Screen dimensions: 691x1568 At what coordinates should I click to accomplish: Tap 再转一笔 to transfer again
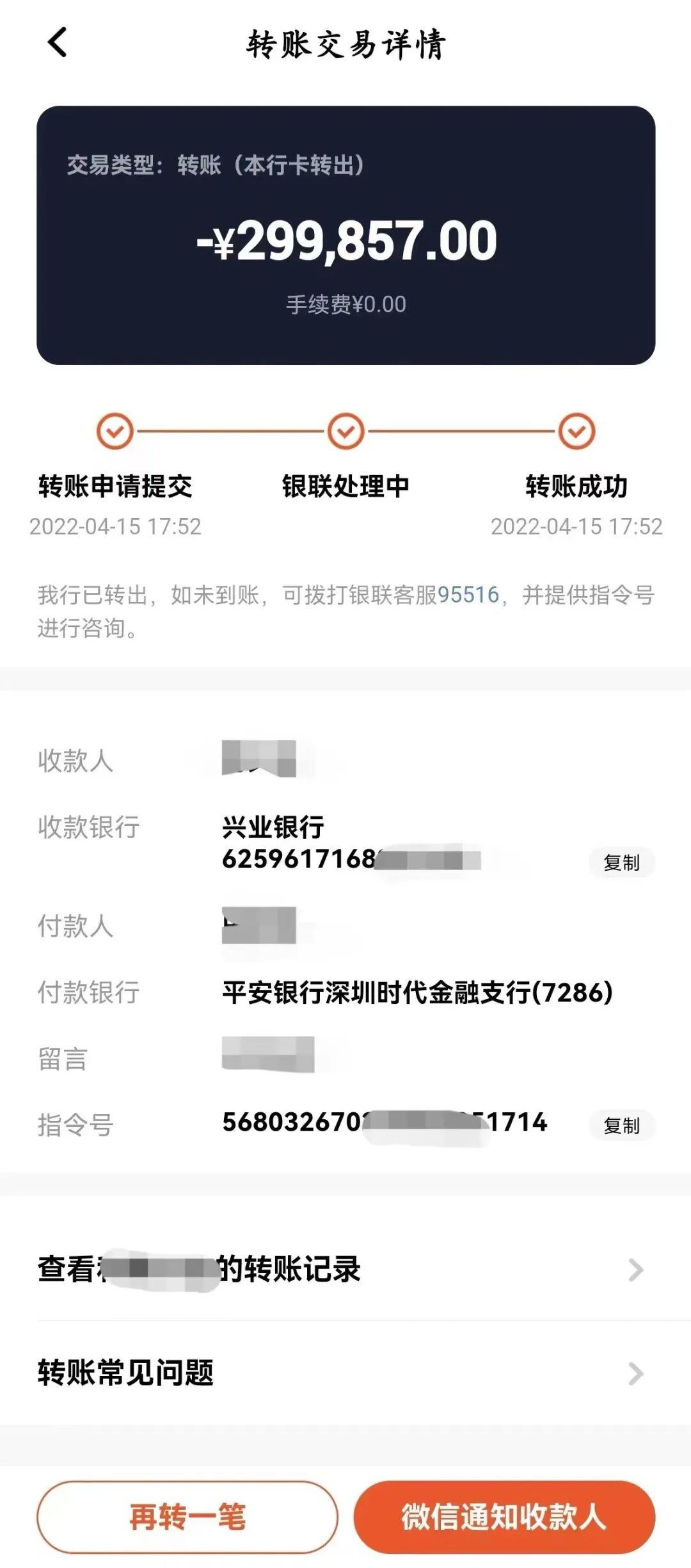[187, 1517]
